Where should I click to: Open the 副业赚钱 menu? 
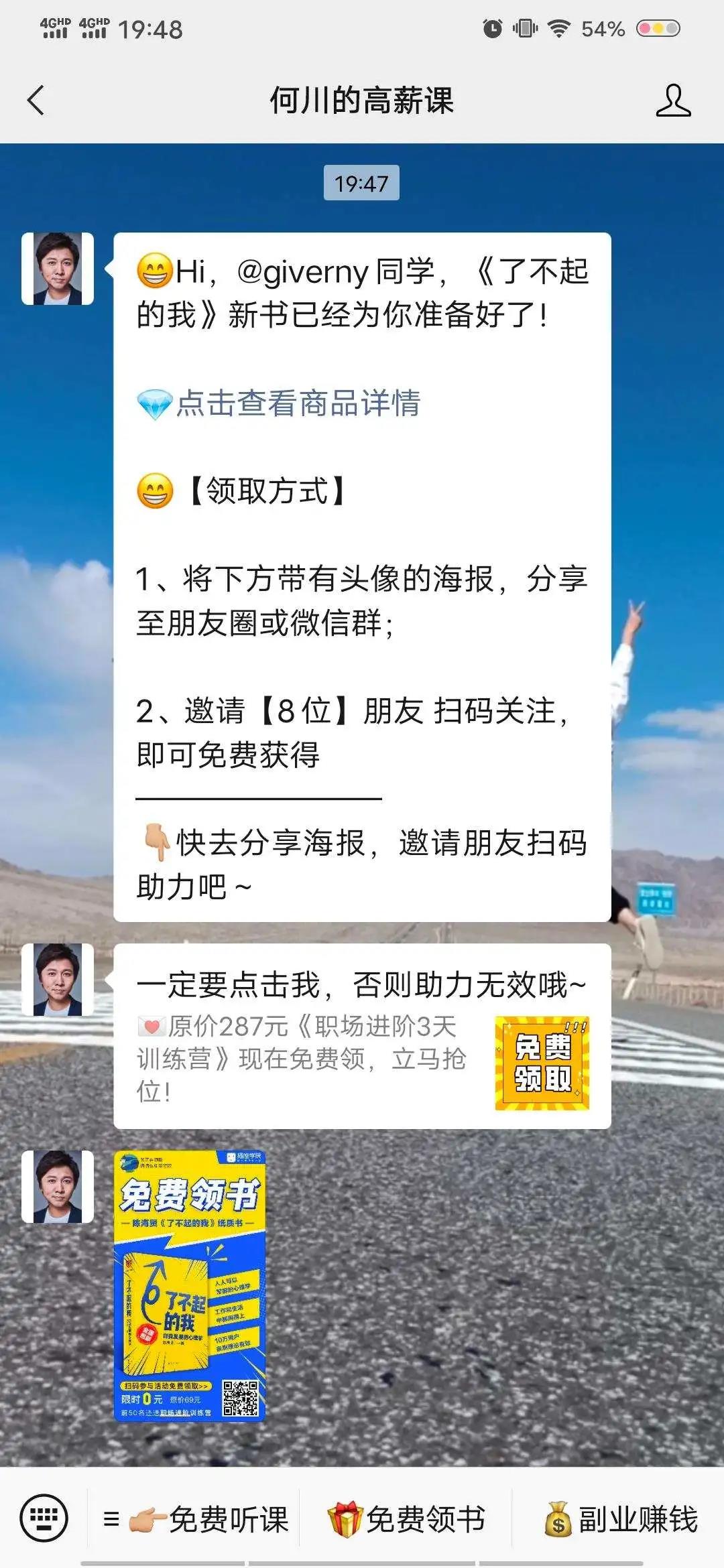coord(621,1519)
